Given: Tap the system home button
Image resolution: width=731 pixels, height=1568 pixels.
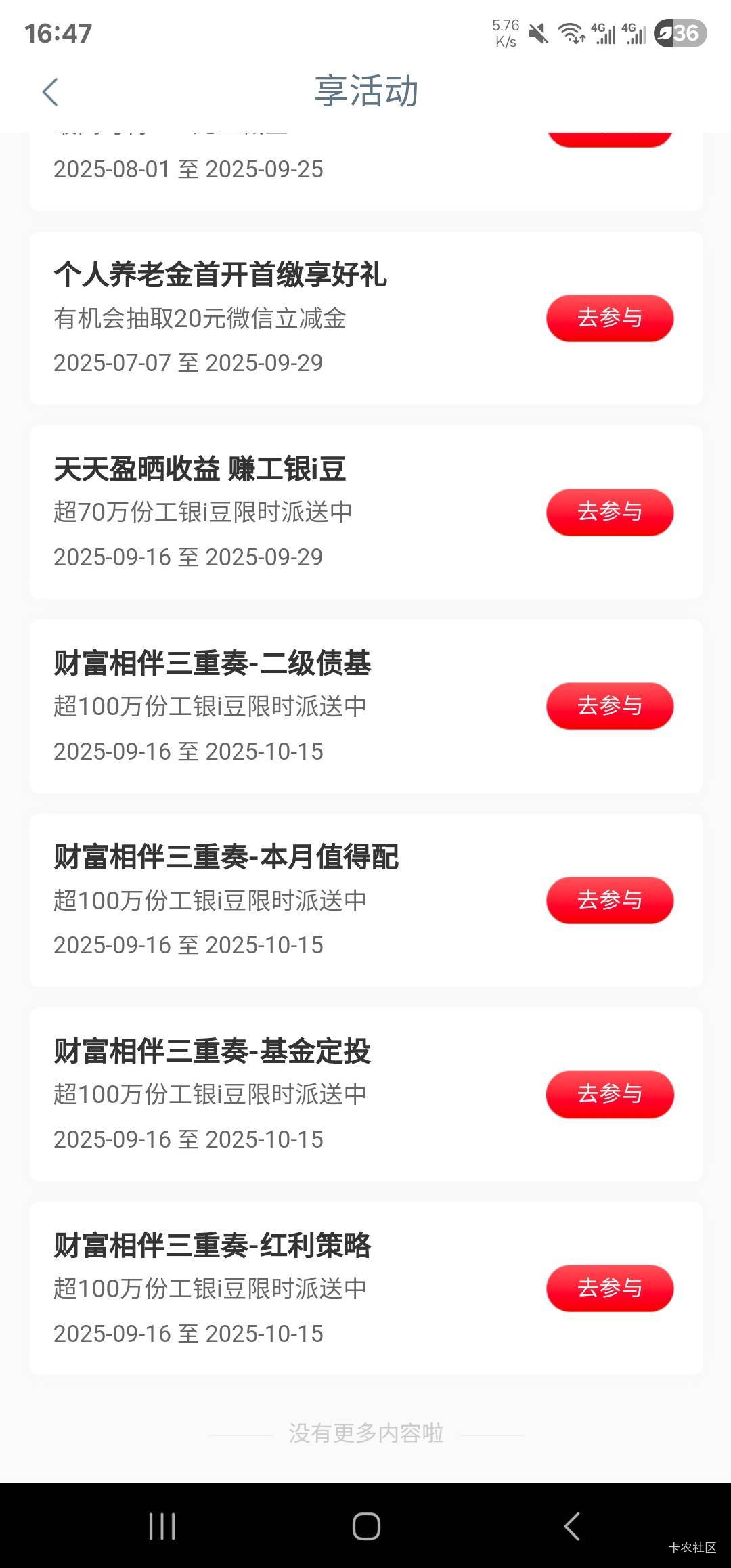Looking at the screenshot, I should click(x=366, y=1526).
